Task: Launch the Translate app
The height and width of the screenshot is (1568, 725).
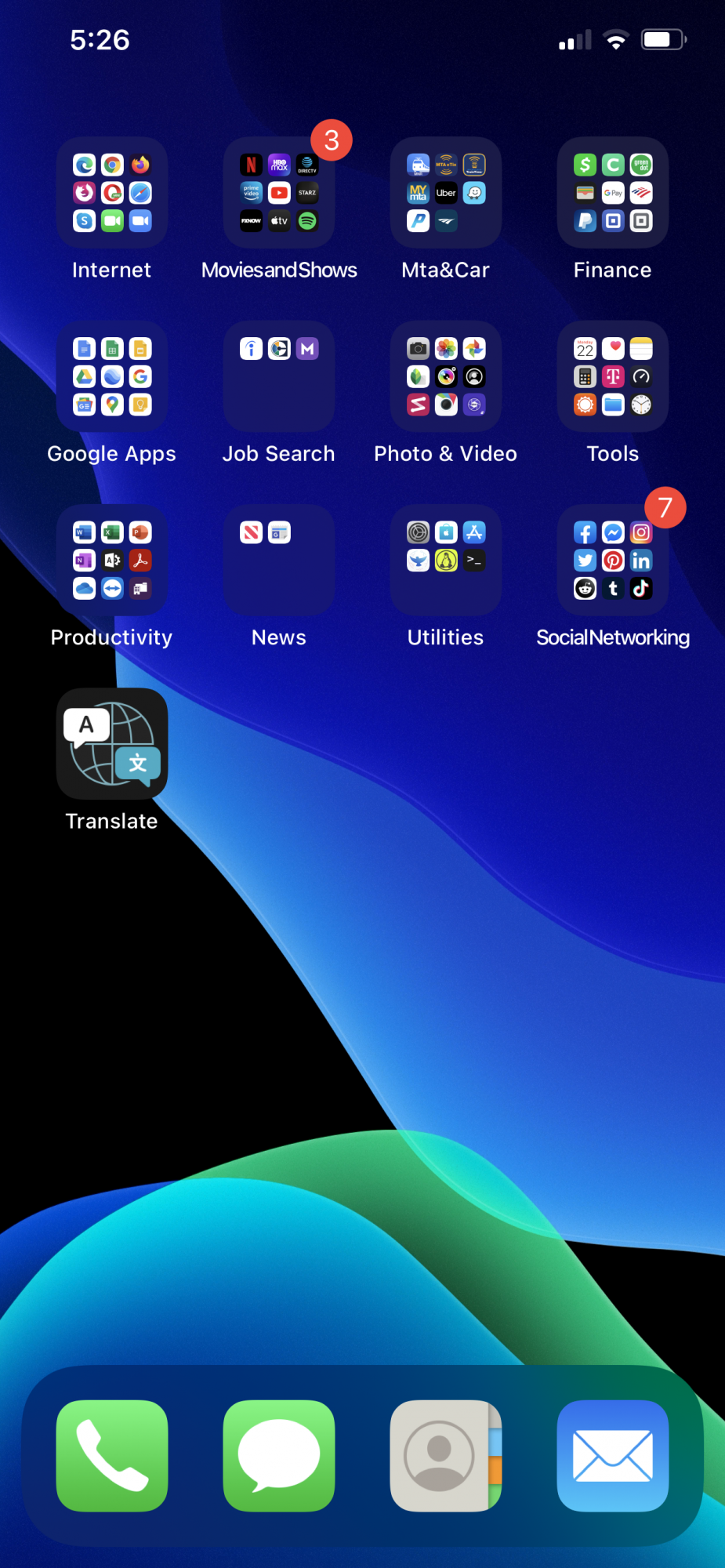Action: click(112, 743)
